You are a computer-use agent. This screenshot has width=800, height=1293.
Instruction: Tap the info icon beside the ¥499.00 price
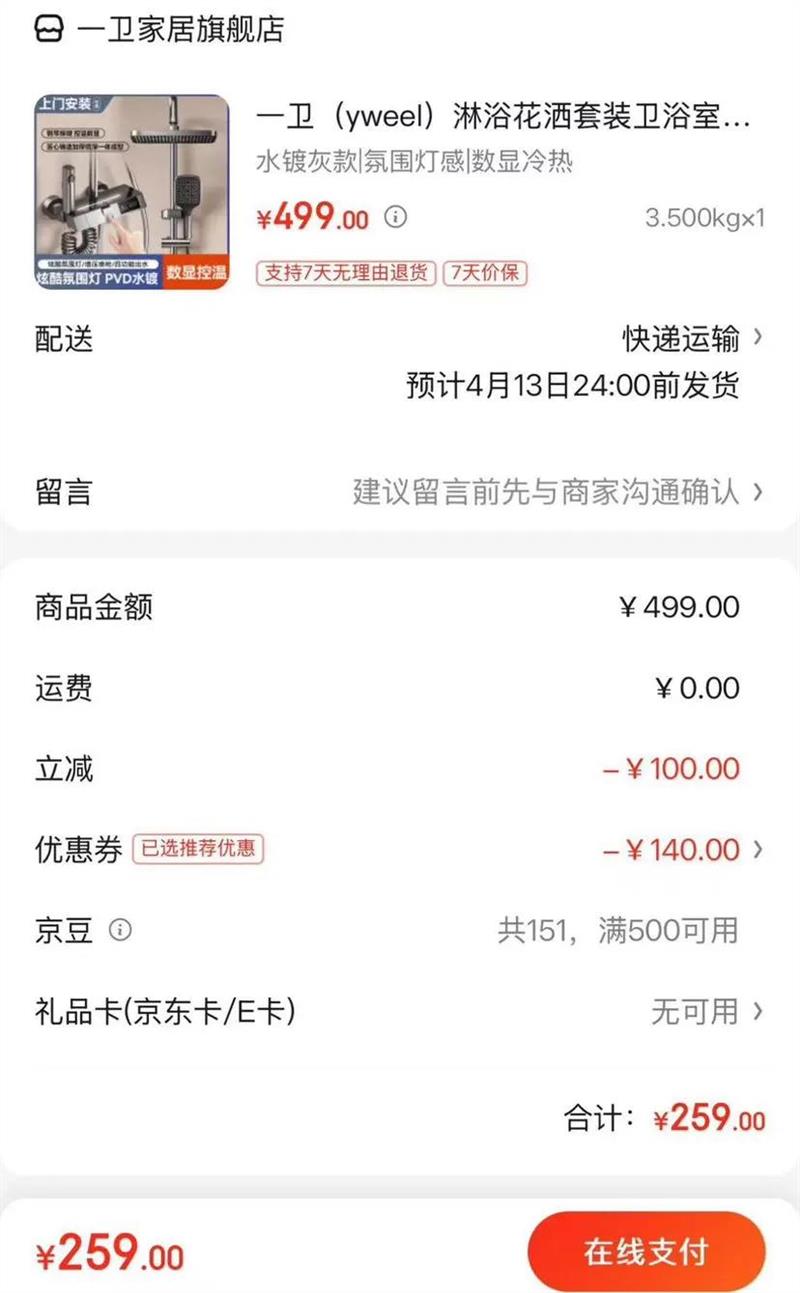coord(396,217)
